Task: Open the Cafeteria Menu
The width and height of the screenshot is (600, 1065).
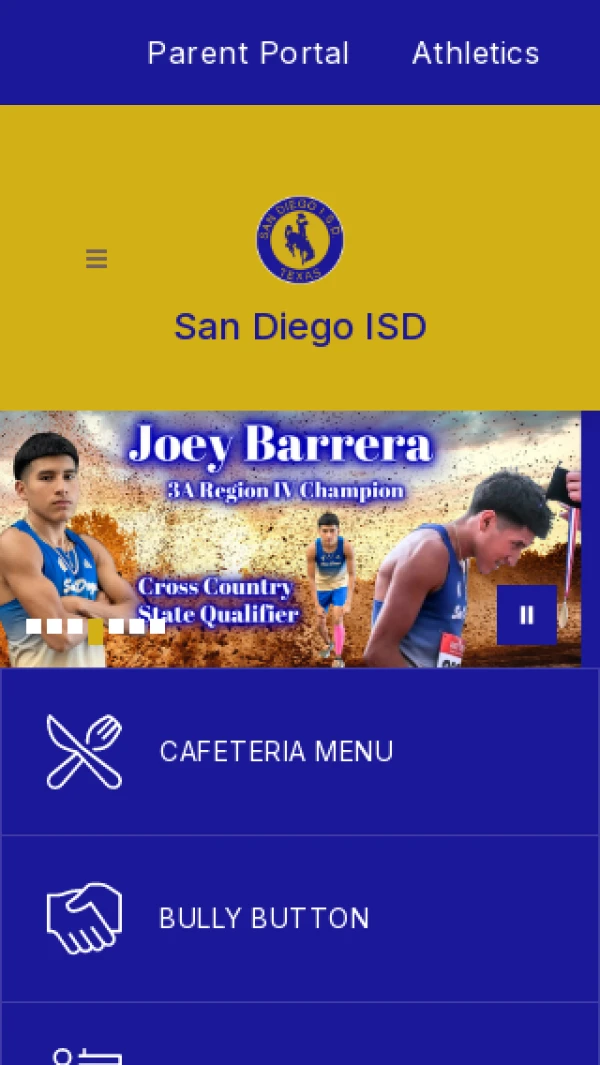Action: click(x=276, y=751)
